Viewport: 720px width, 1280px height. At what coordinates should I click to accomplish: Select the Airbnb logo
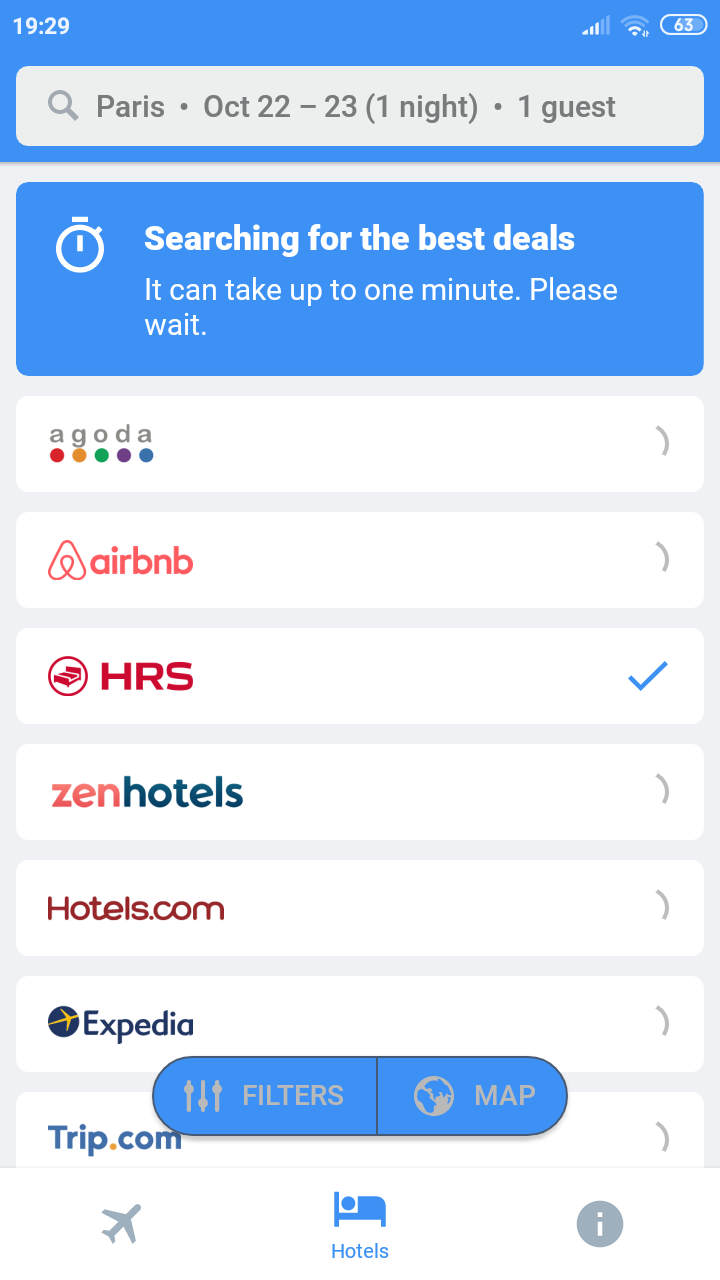point(120,559)
